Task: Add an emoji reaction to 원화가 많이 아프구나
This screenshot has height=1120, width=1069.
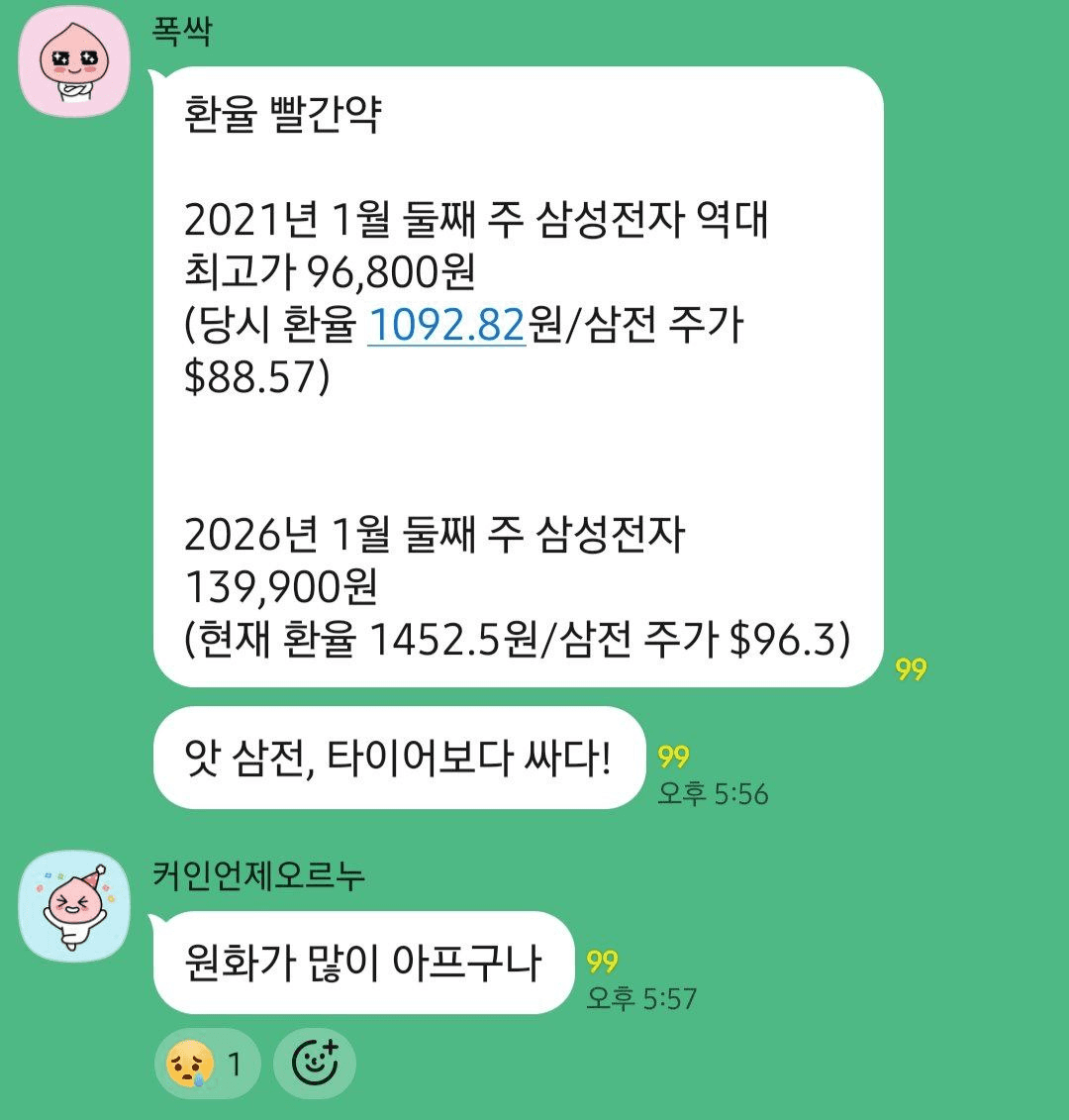Action: coord(315,1065)
